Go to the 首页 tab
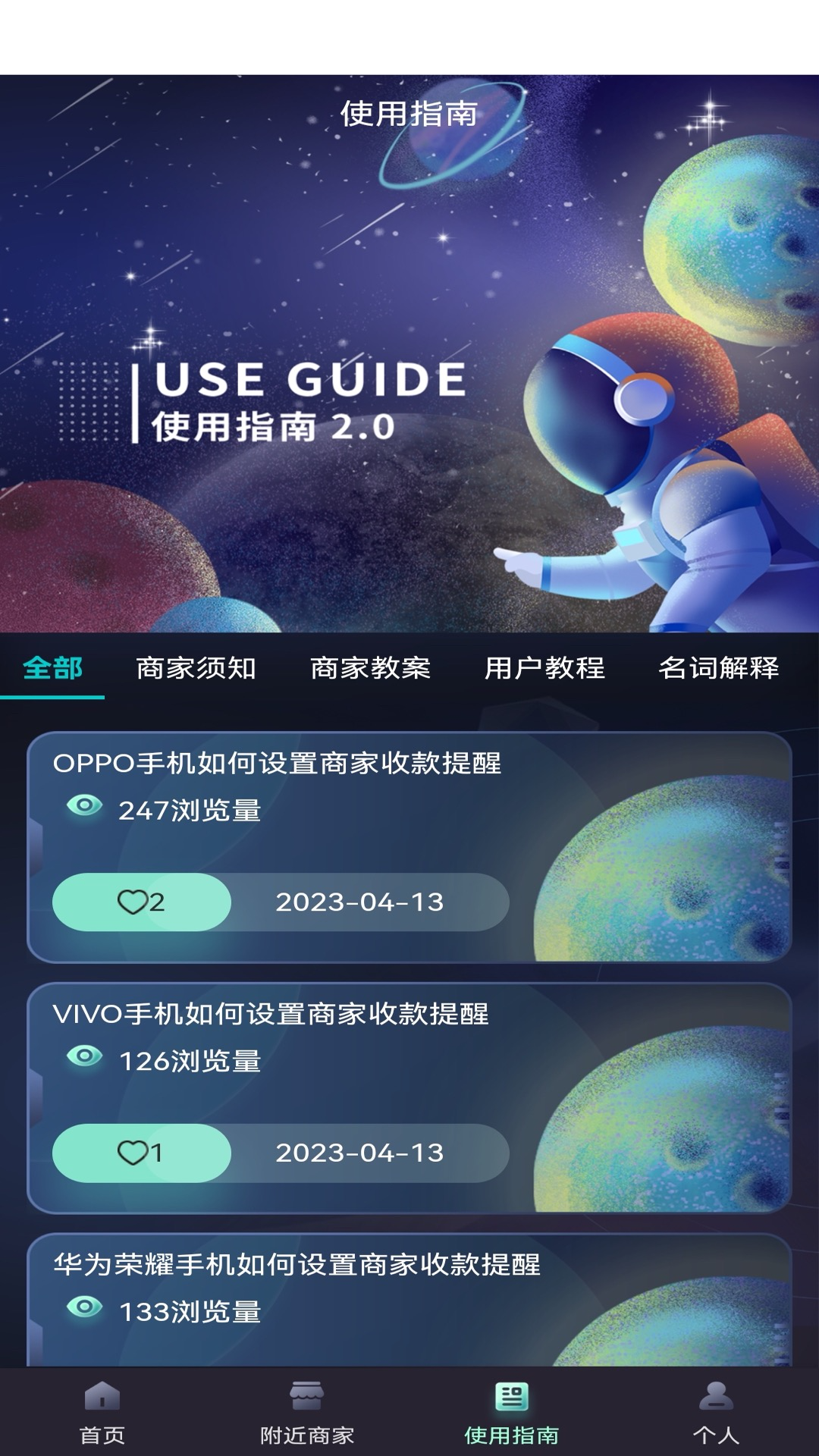The width and height of the screenshot is (819, 1456). point(102,1412)
